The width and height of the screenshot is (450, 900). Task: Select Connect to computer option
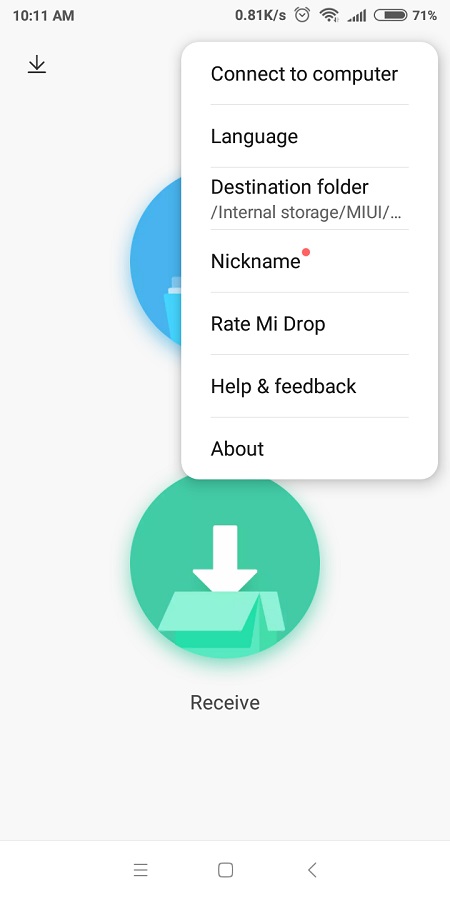pos(309,74)
